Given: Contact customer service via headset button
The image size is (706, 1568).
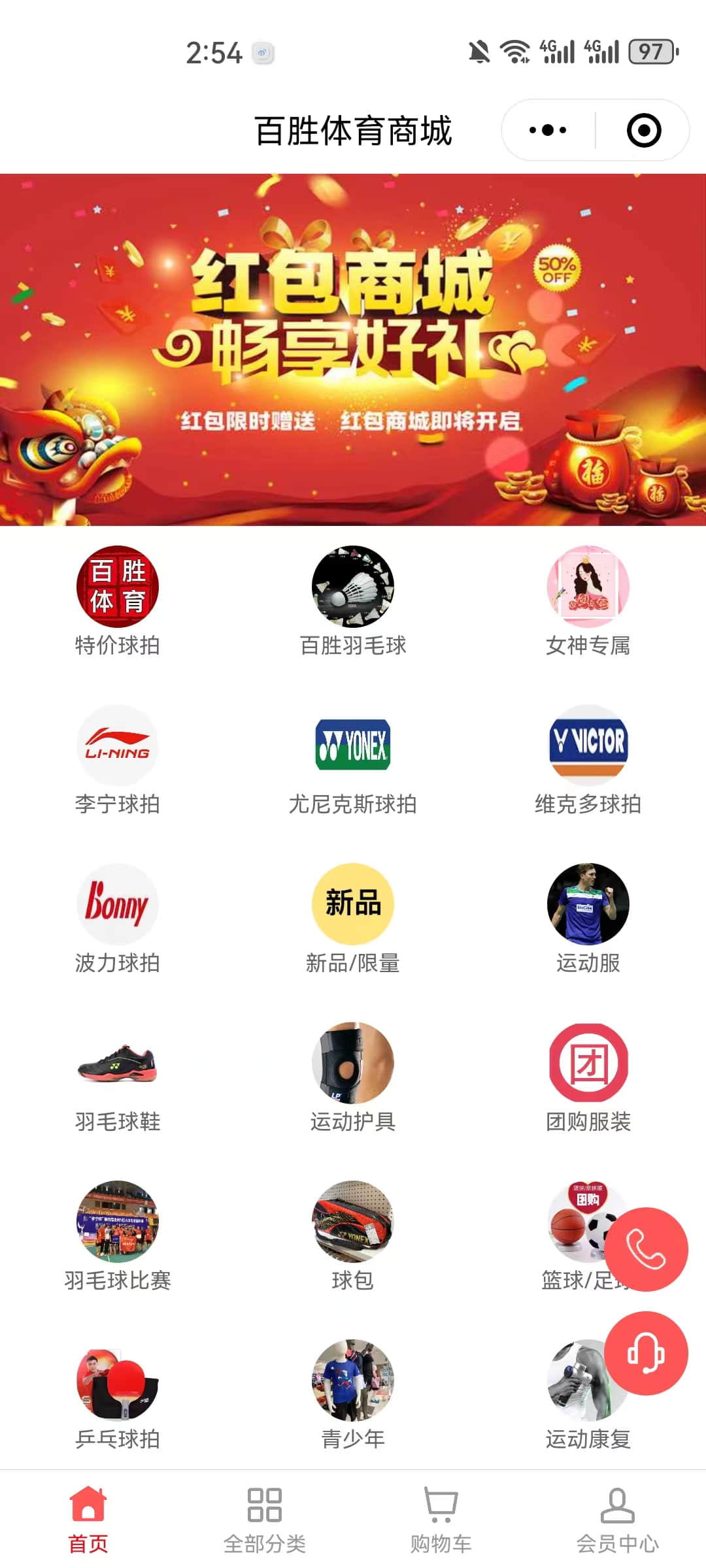Looking at the screenshot, I should pos(646,1353).
